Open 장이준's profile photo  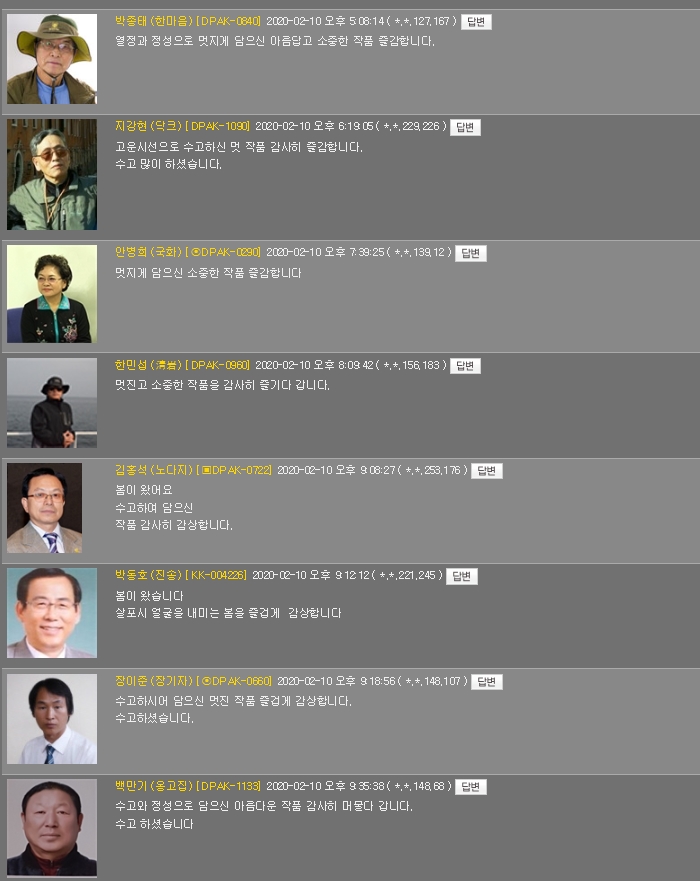[52, 719]
